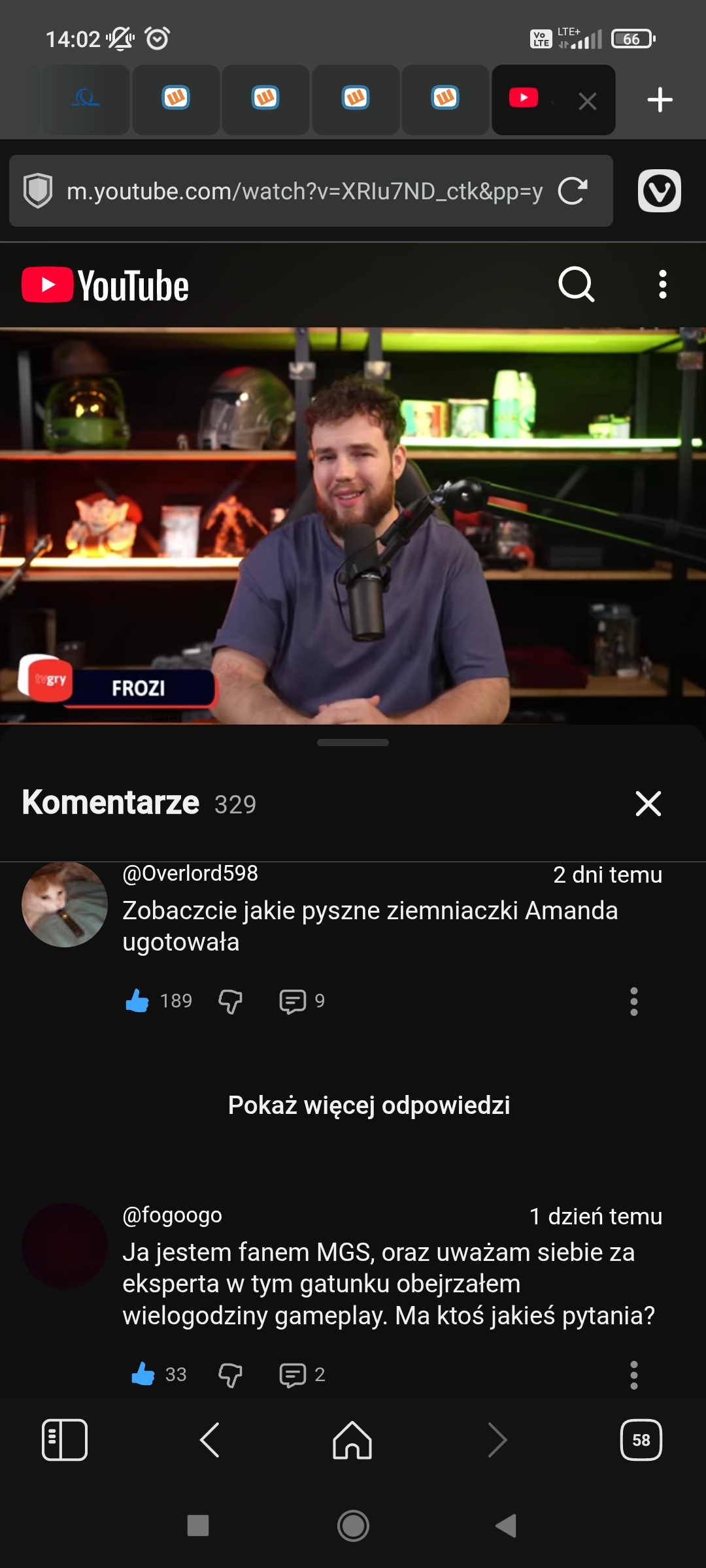Tap Pokaż więcej odpowiedzi

point(369,1105)
